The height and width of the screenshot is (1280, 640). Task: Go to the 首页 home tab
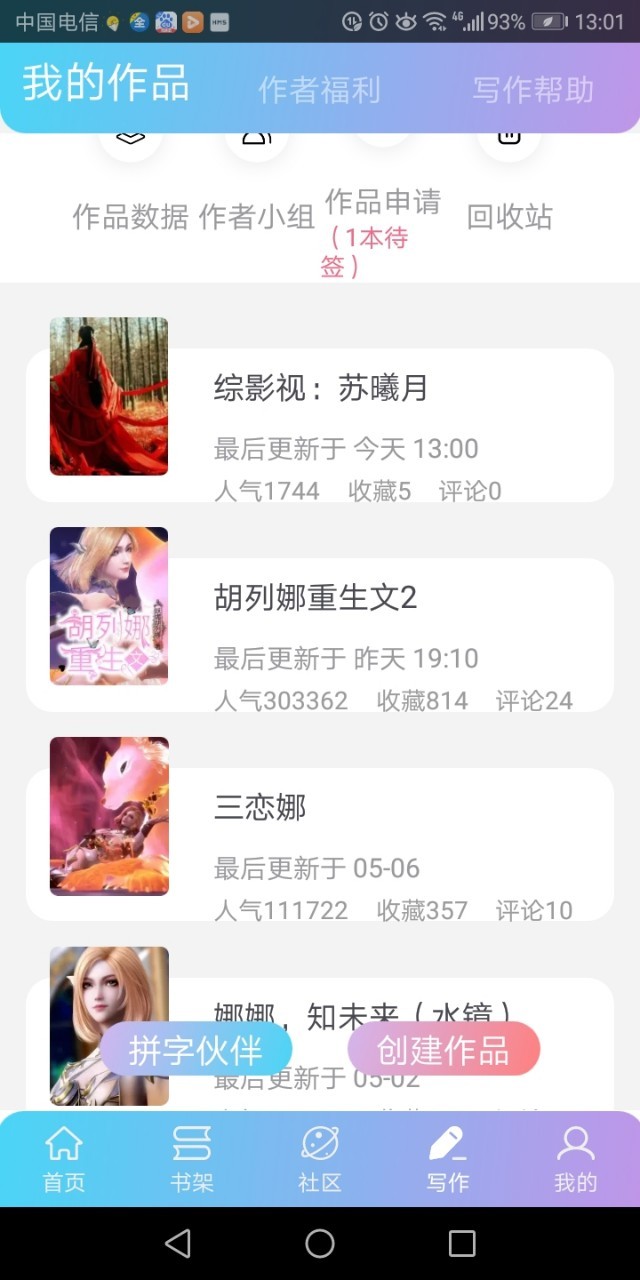(x=64, y=1160)
